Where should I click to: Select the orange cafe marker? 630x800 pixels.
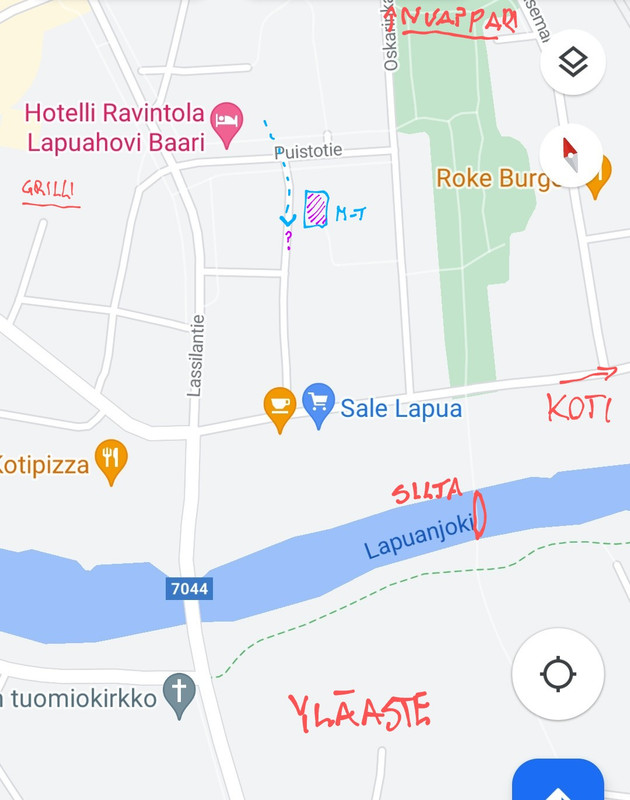[x=279, y=406]
